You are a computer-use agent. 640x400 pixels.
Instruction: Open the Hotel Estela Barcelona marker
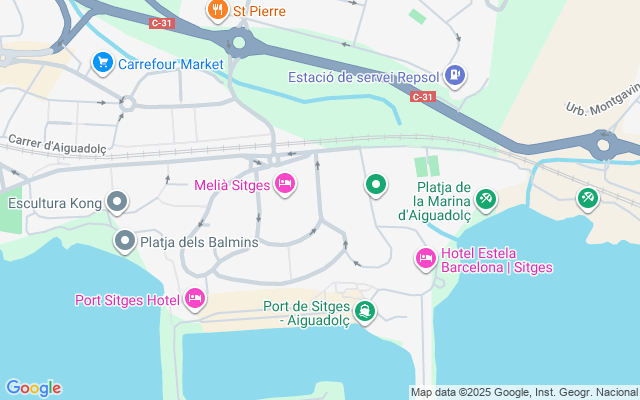click(425, 259)
